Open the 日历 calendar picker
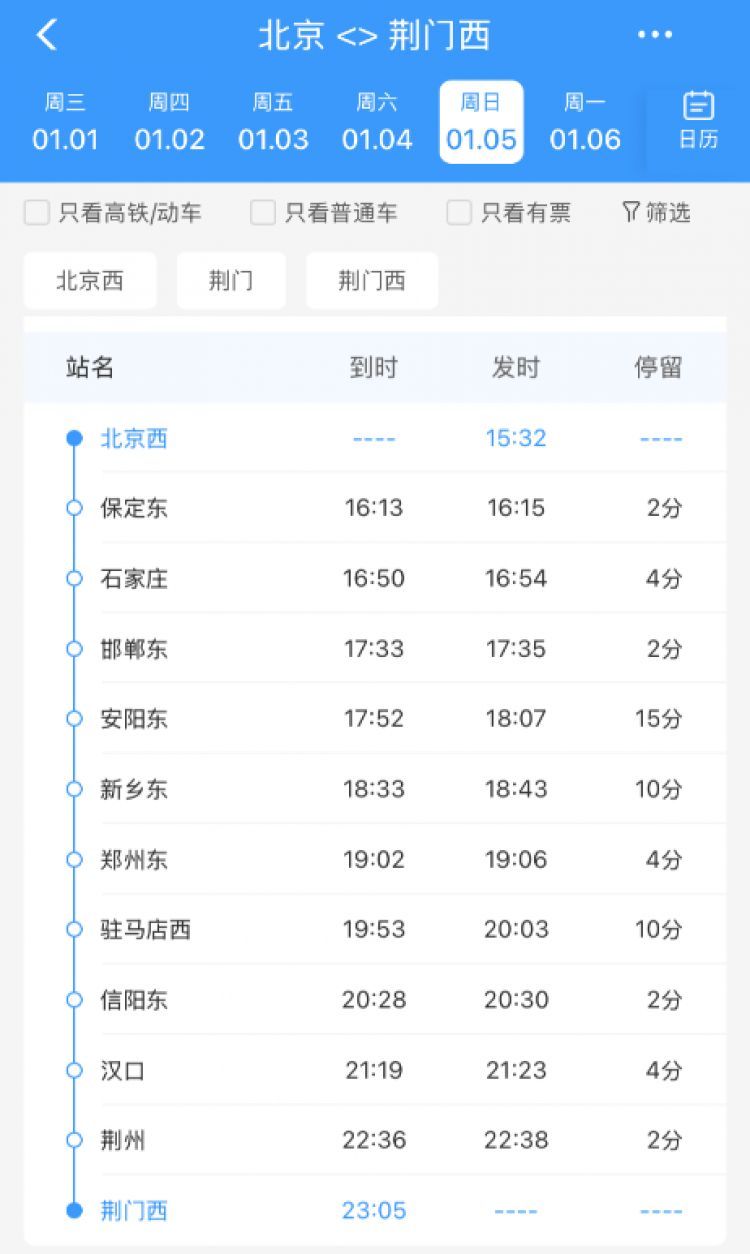 pos(698,120)
